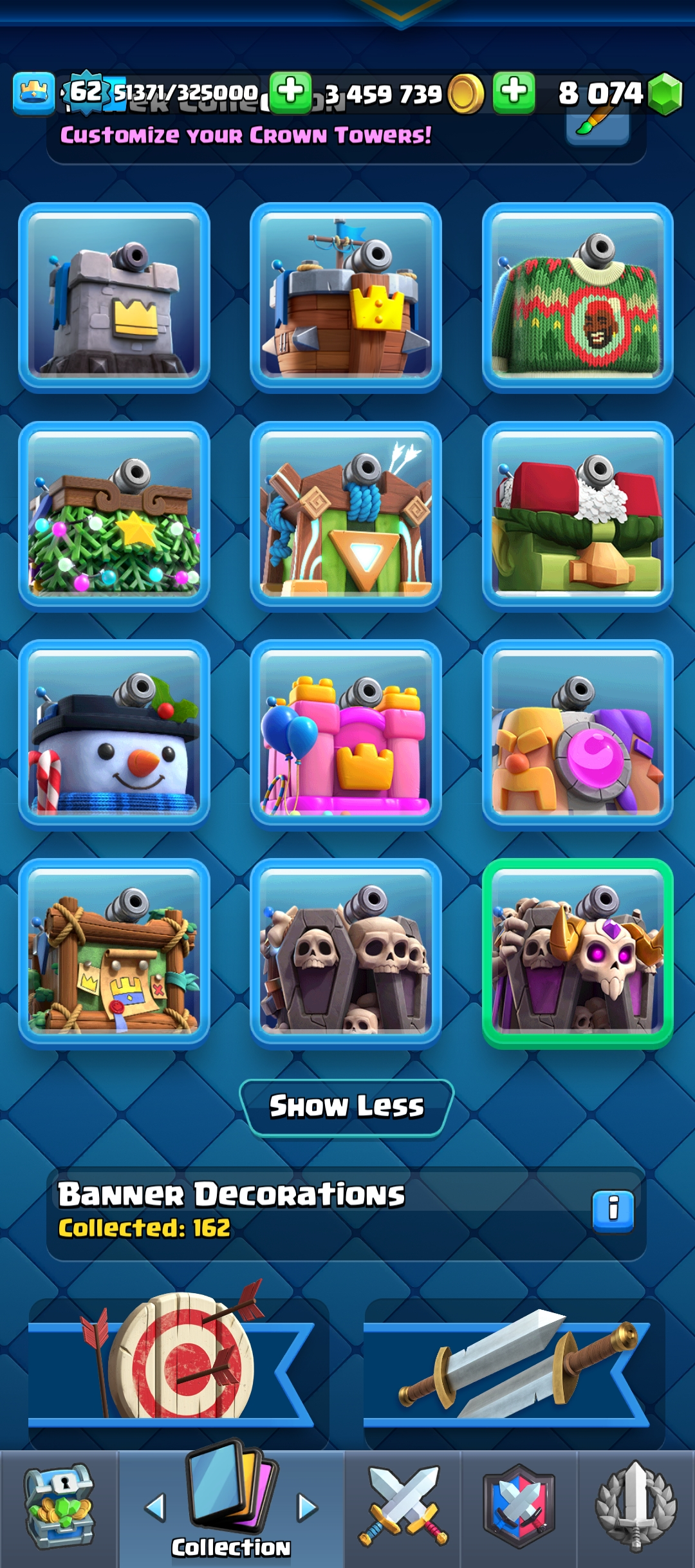
Task: Select the grey skull coffin tower skin
Action: point(346,954)
